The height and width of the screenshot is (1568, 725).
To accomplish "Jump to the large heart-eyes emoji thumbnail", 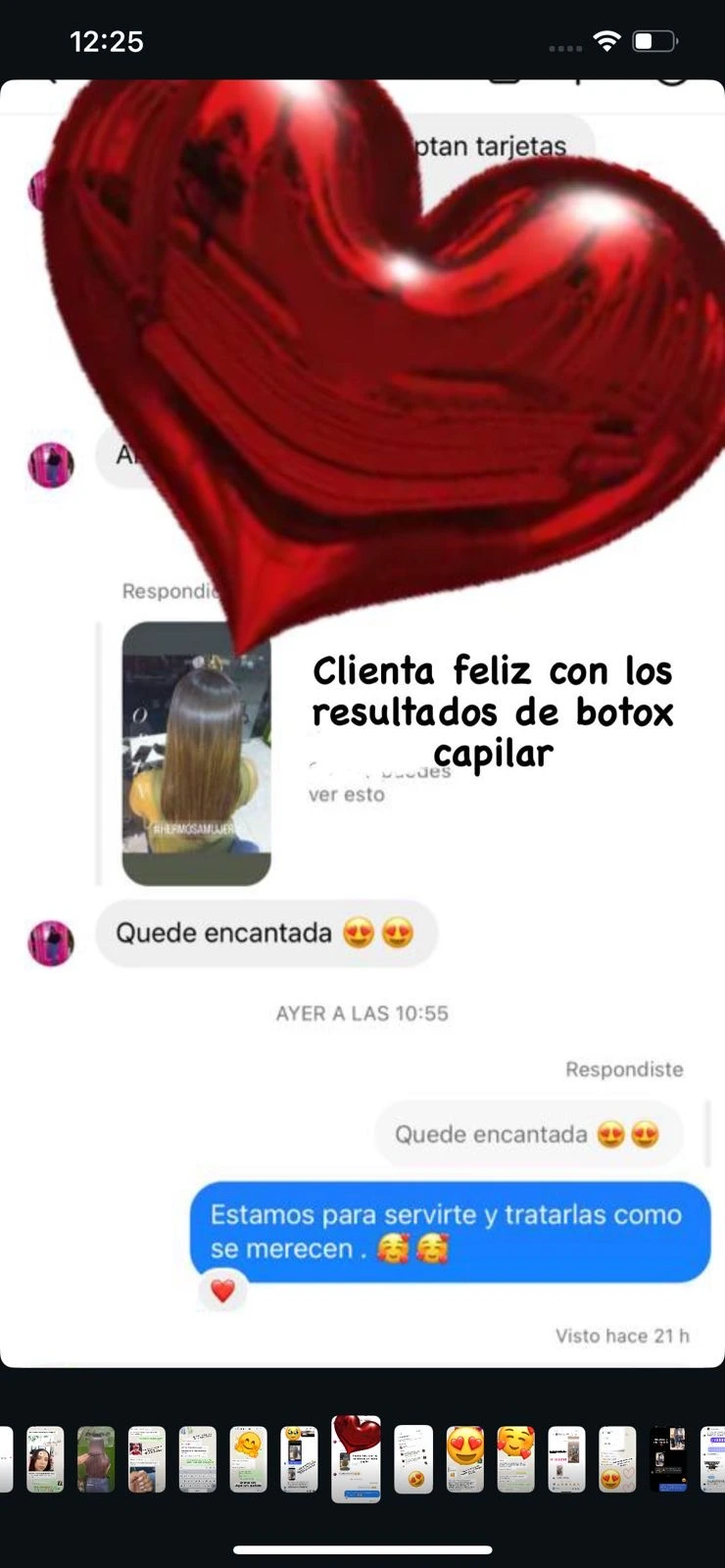I will point(464,1459).
